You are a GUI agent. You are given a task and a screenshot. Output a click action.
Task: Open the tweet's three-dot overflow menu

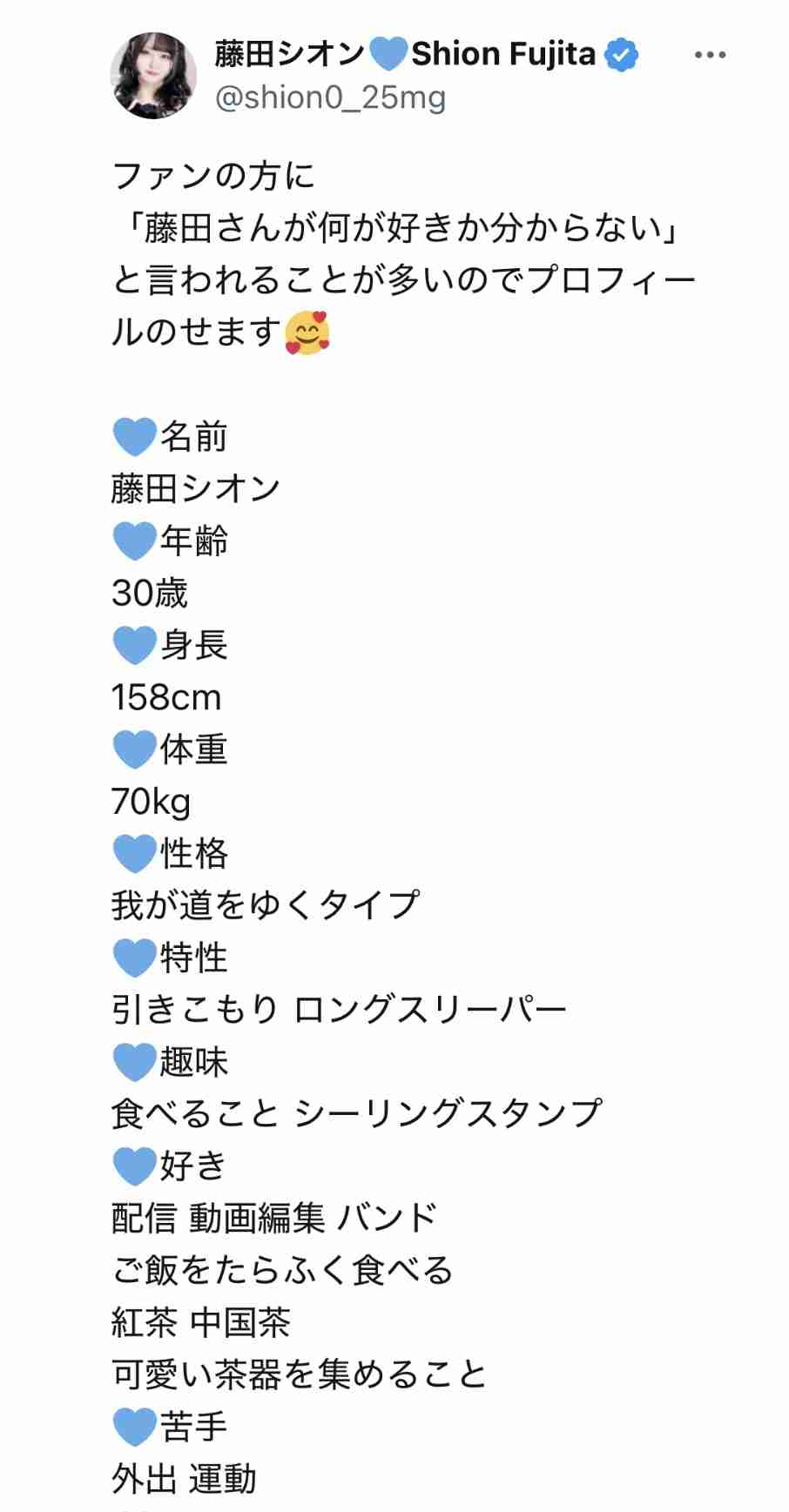[710, 55]
